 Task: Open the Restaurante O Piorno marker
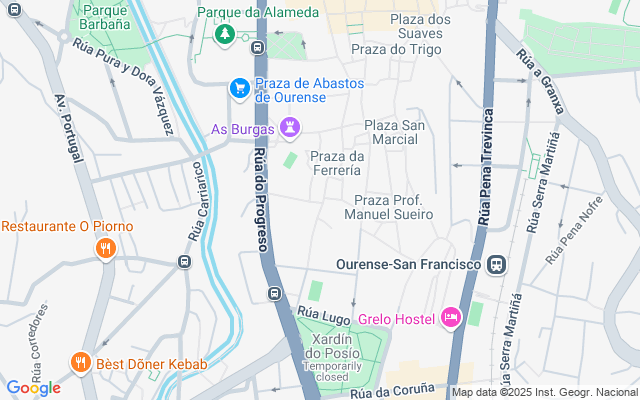[104, 249]
